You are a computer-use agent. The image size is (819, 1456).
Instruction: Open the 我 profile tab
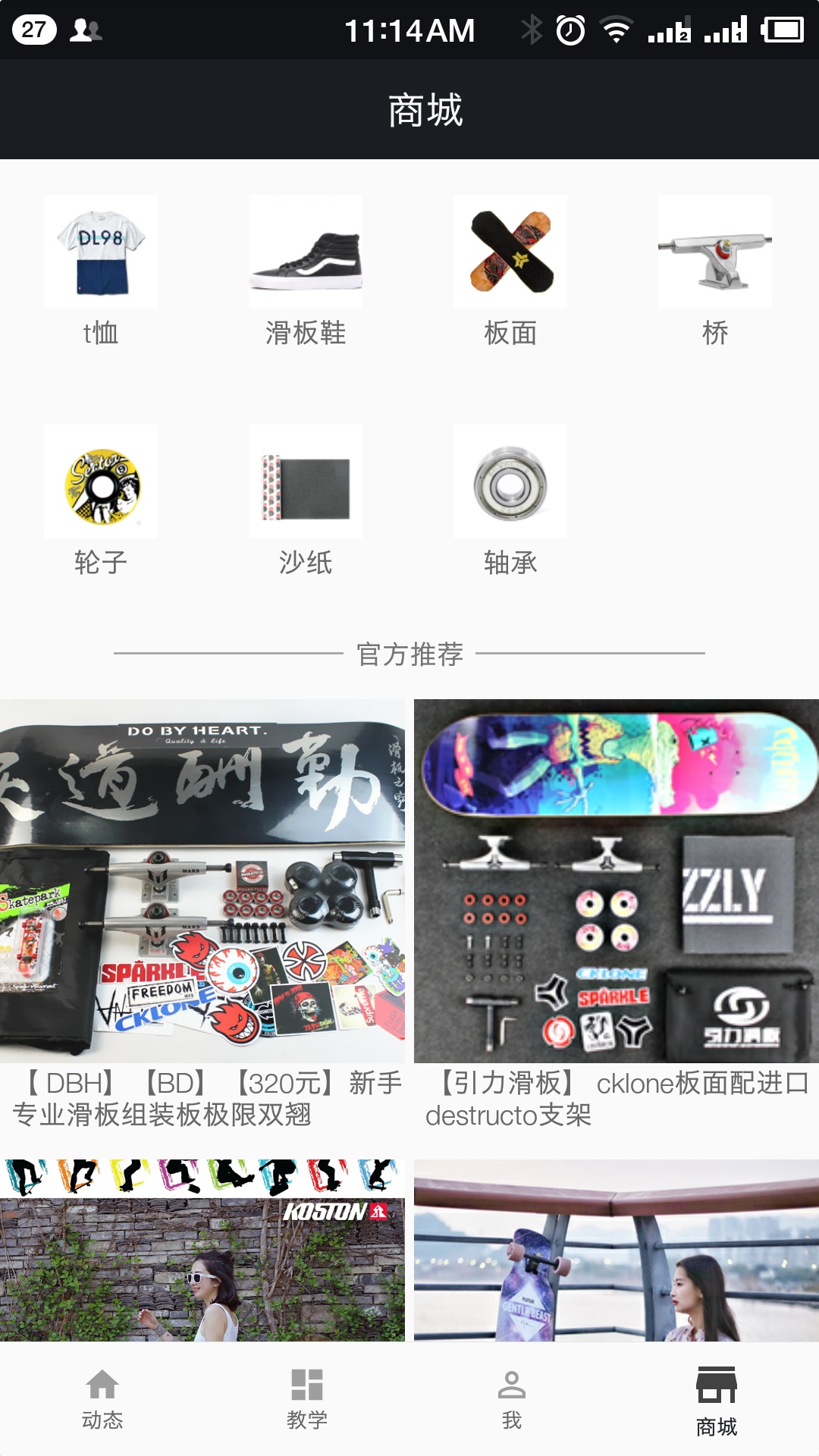[x=512, y=1399]
